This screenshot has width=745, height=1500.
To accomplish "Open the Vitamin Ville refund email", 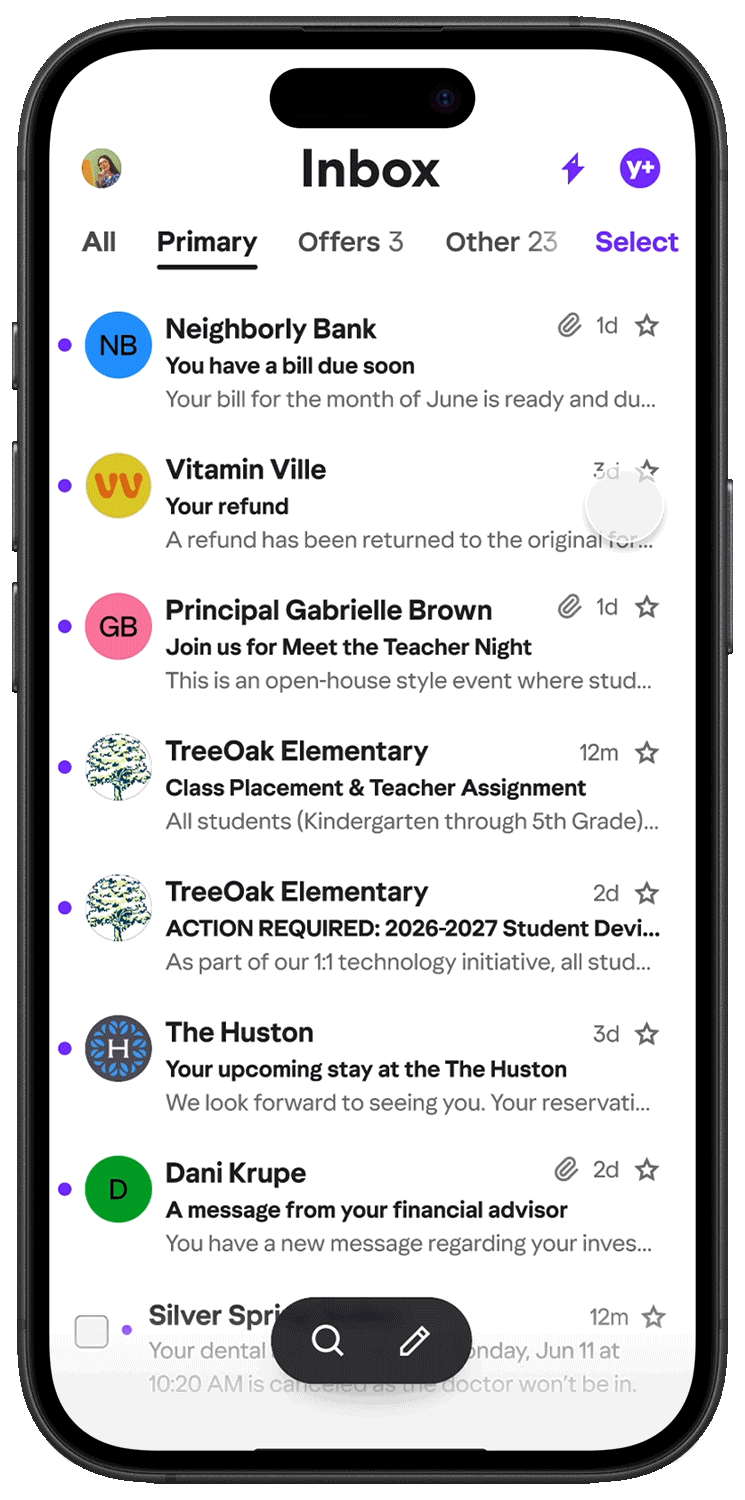I will pyautogui.click(x=372, y=503).
